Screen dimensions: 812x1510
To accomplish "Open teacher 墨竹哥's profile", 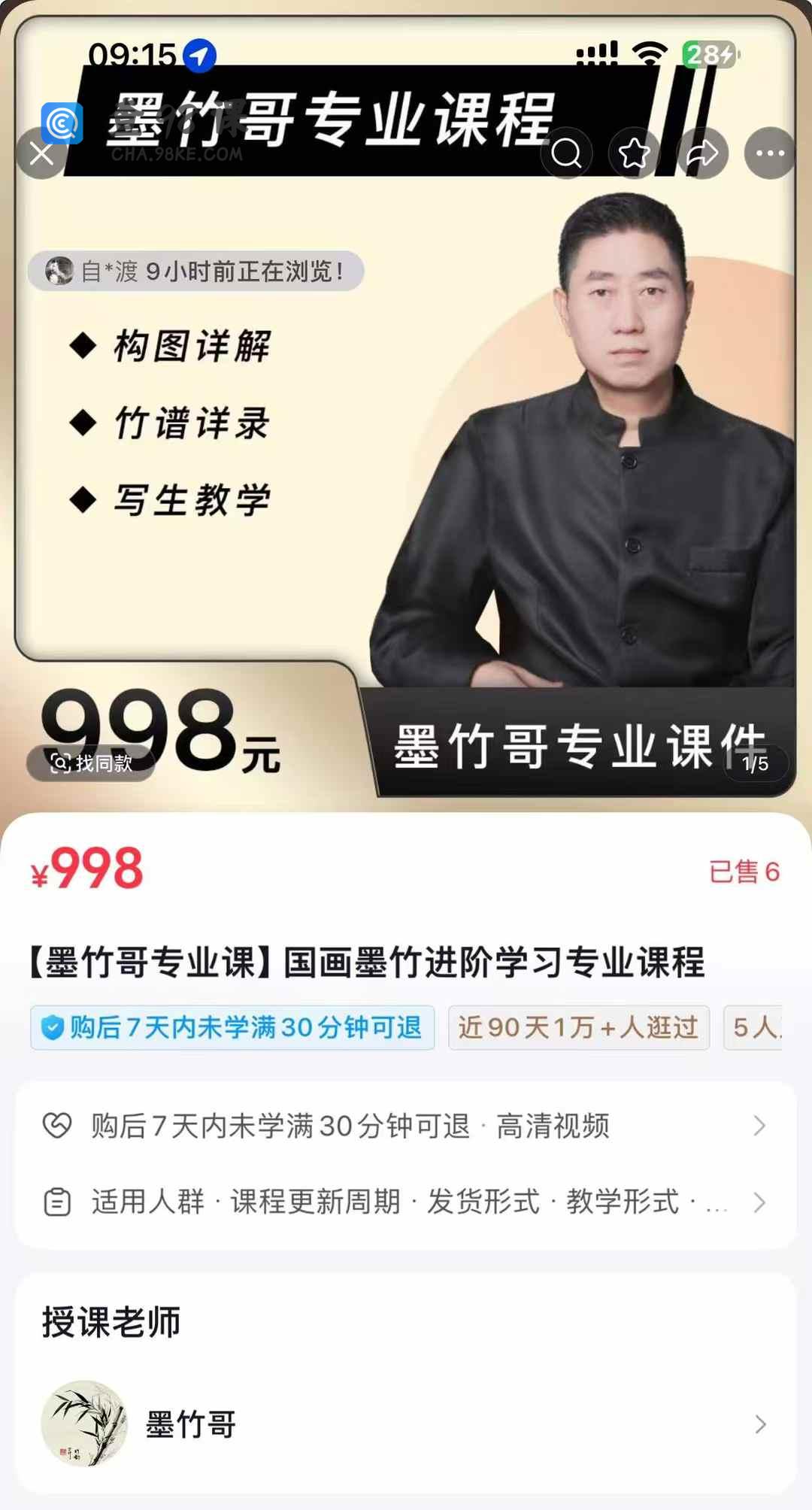I will (x=406, y=1424).
